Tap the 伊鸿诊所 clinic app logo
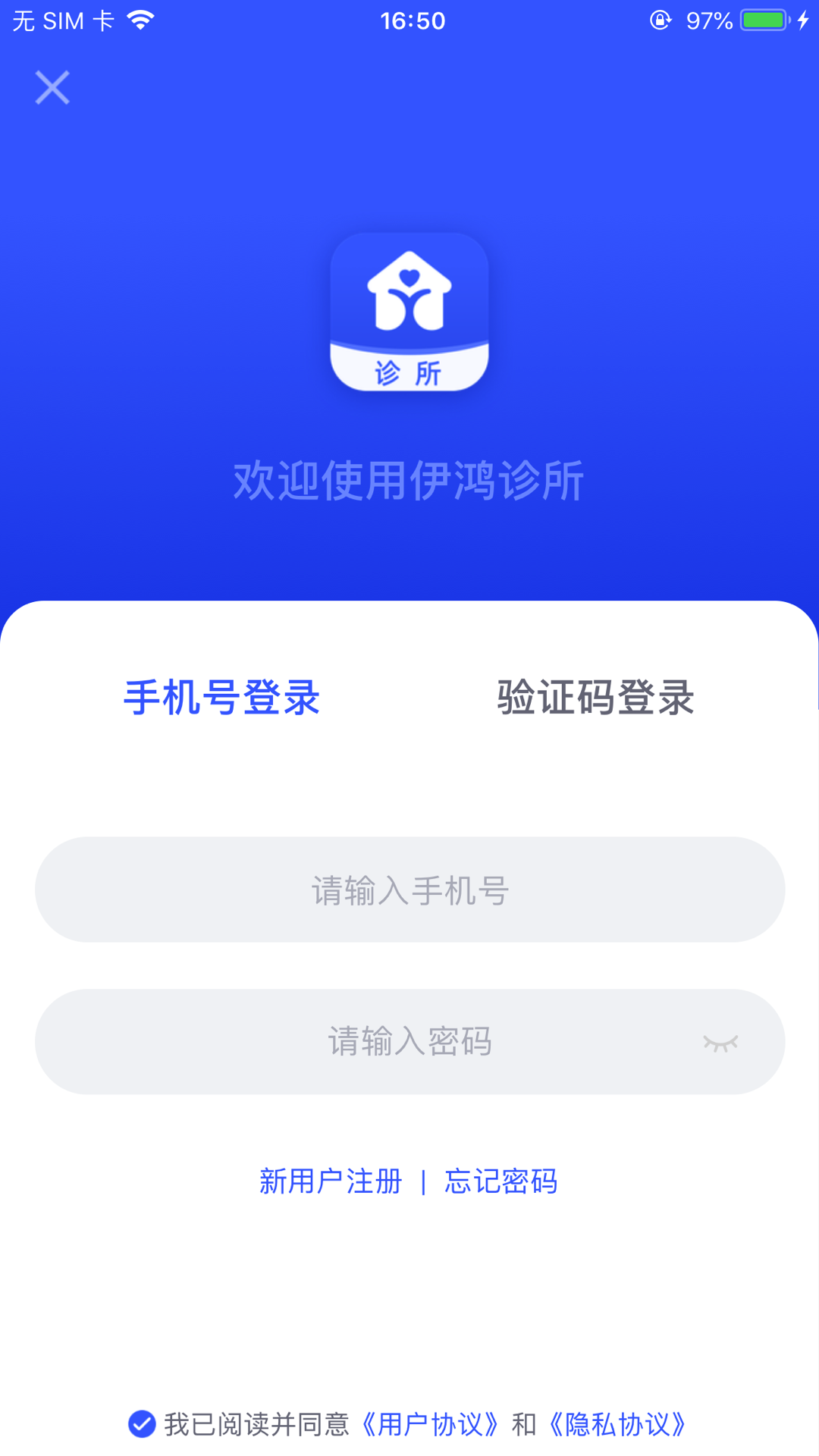The width and height of the screenshot is (819, 1456). 409,311
